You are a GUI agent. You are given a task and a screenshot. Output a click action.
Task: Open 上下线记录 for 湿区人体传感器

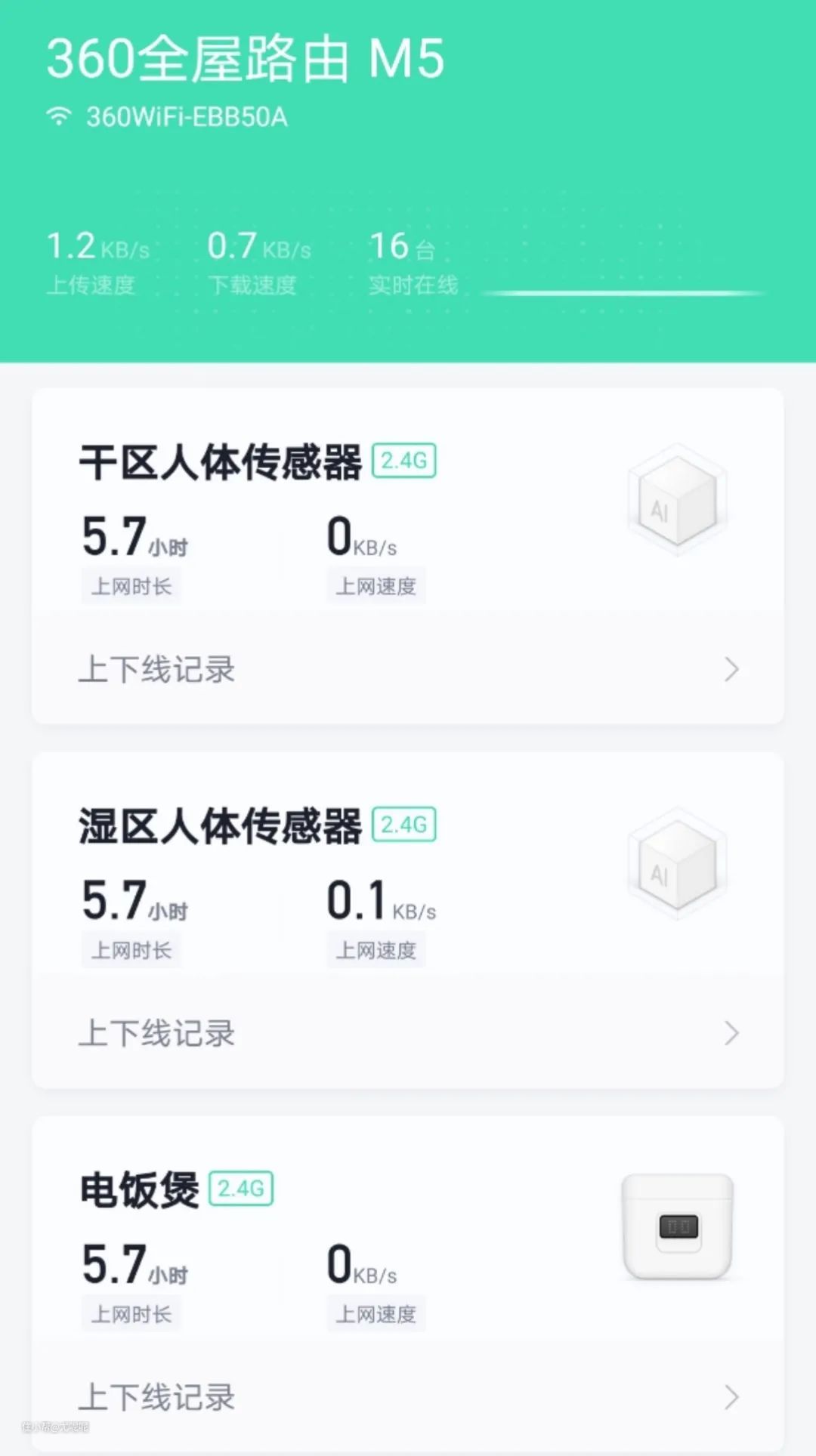408,1033
